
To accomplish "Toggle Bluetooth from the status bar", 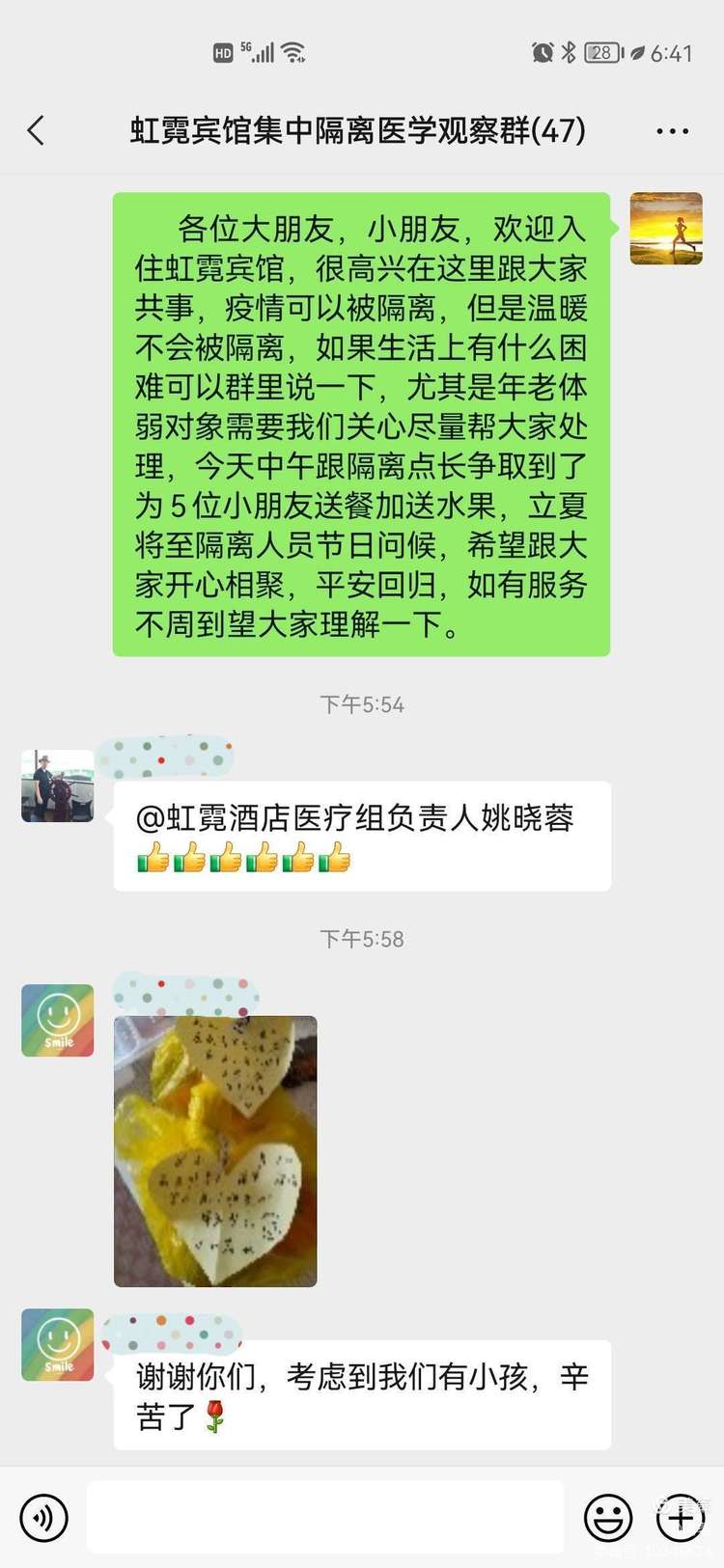I will click(x=569, y=53).
